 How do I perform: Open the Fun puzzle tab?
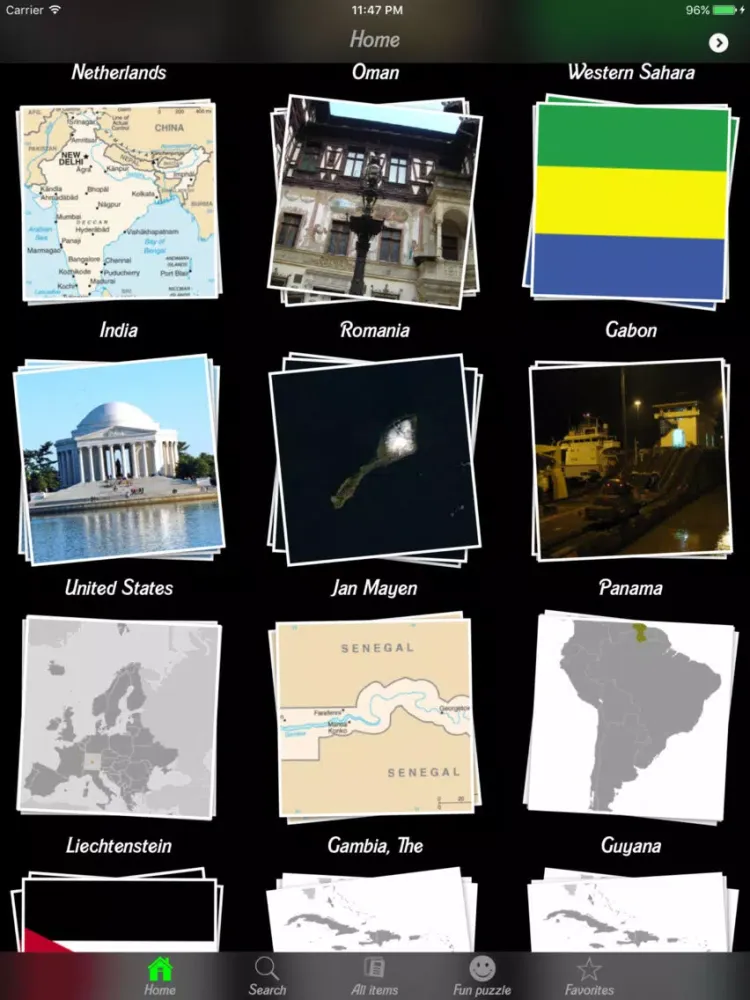coord(482,975)
